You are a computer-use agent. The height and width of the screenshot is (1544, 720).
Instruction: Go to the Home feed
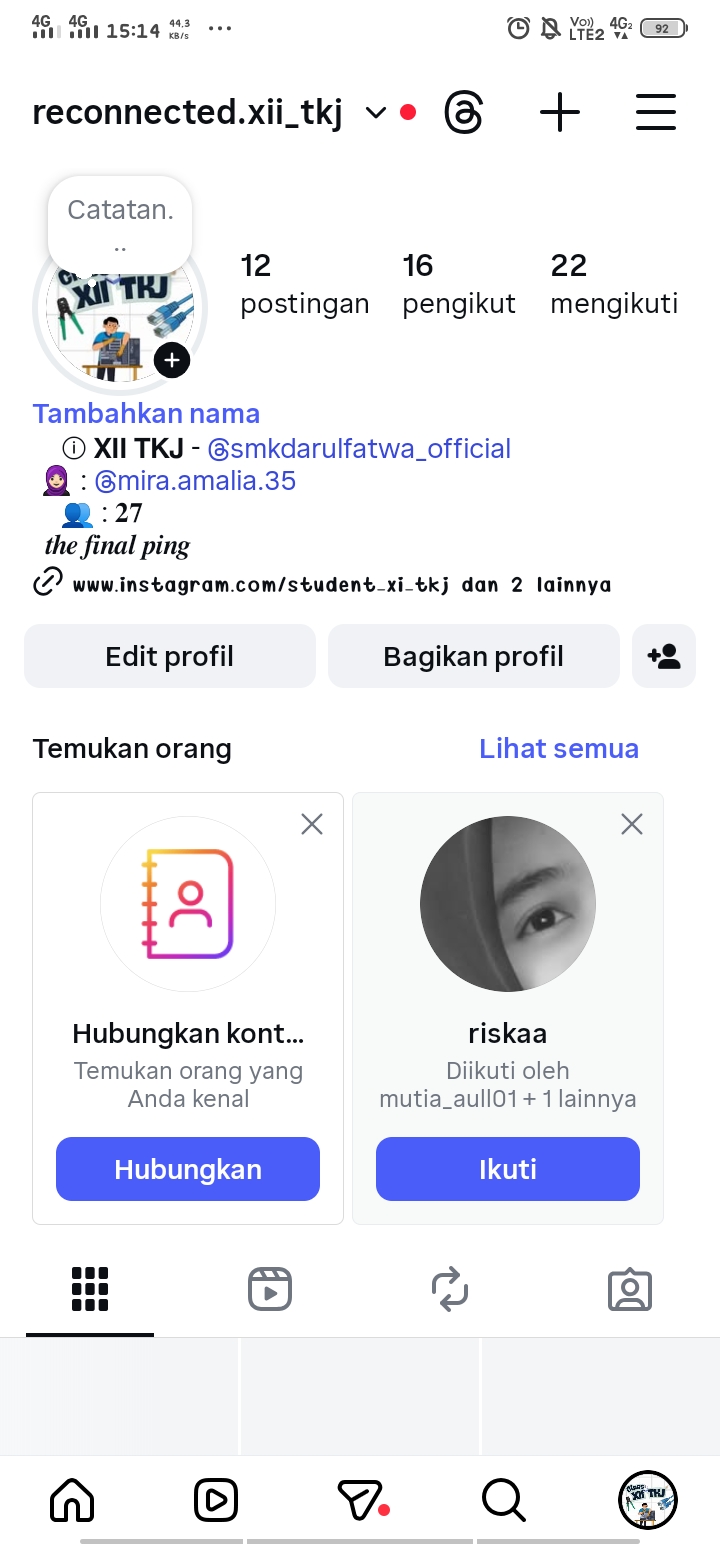[x=72, y=1499]
